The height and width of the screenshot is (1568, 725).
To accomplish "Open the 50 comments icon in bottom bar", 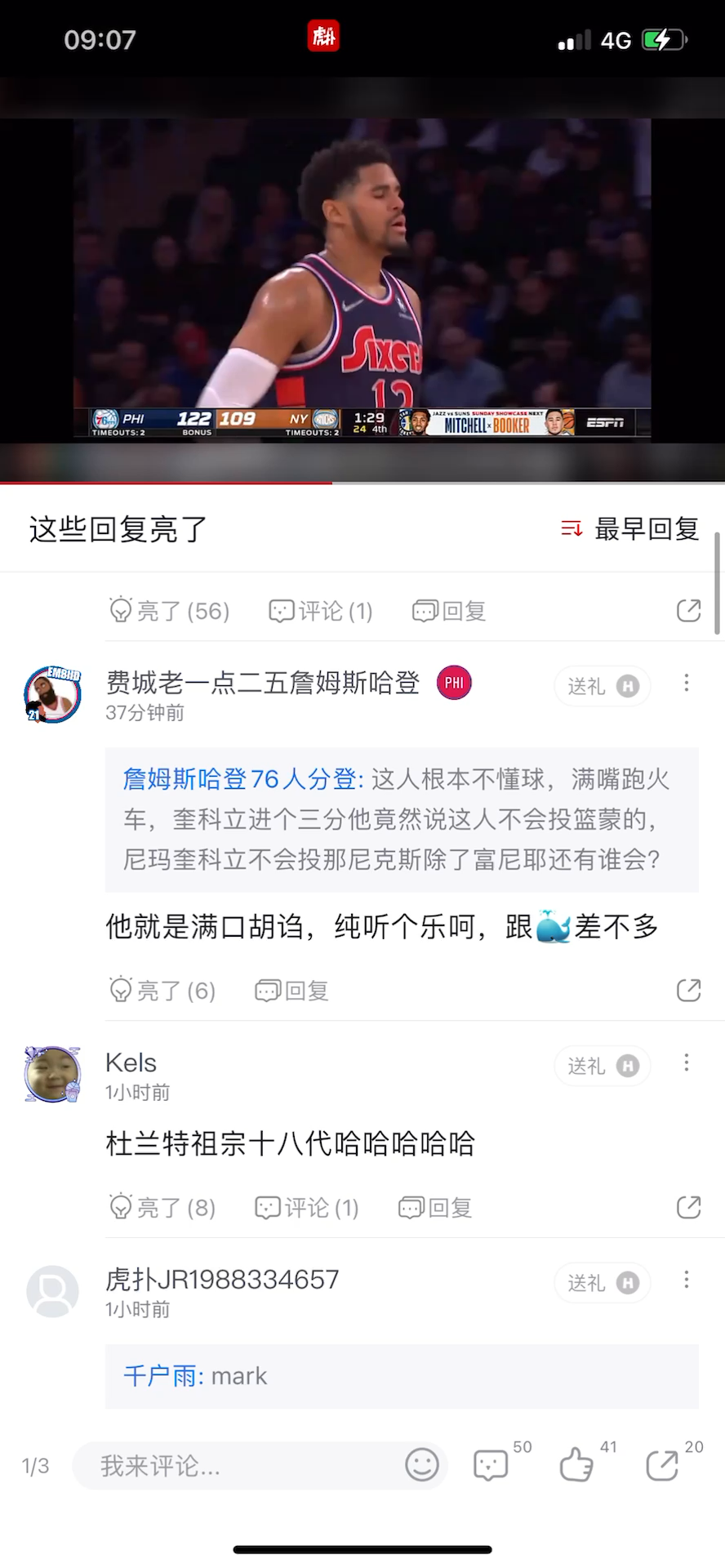I will point(491,1465).
